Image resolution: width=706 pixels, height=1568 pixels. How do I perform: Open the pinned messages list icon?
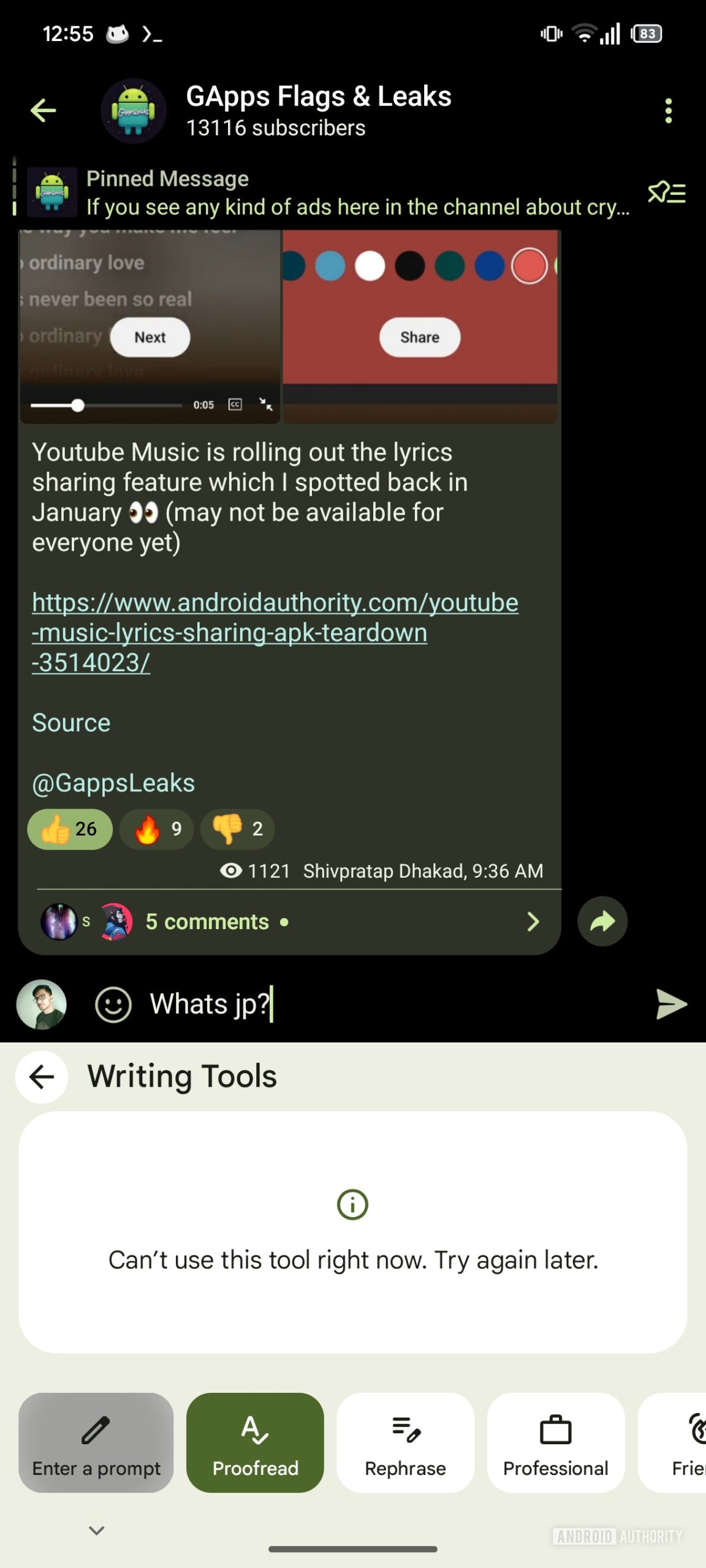666,193
